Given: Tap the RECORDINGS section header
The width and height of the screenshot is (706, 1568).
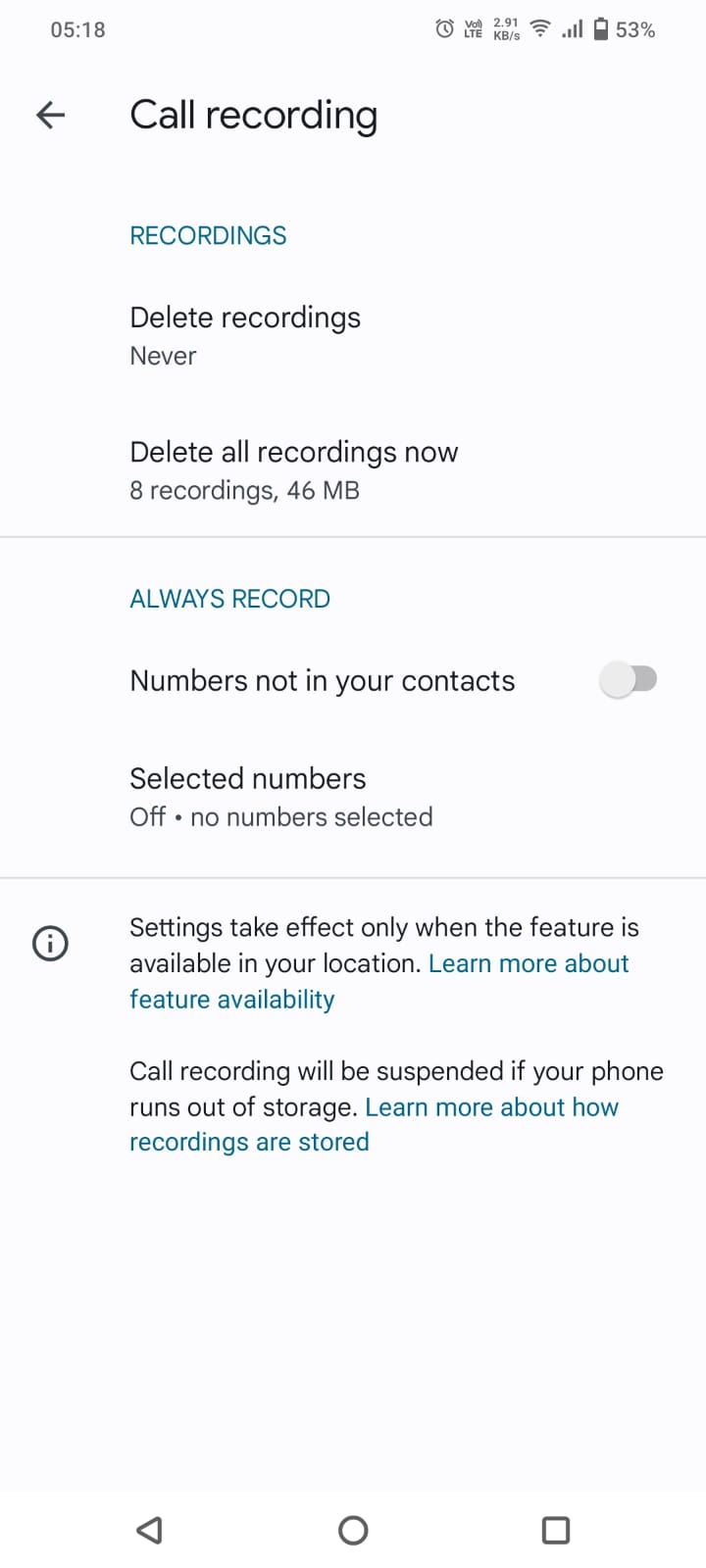Looking at the screenshot, I should coord(208,234).
